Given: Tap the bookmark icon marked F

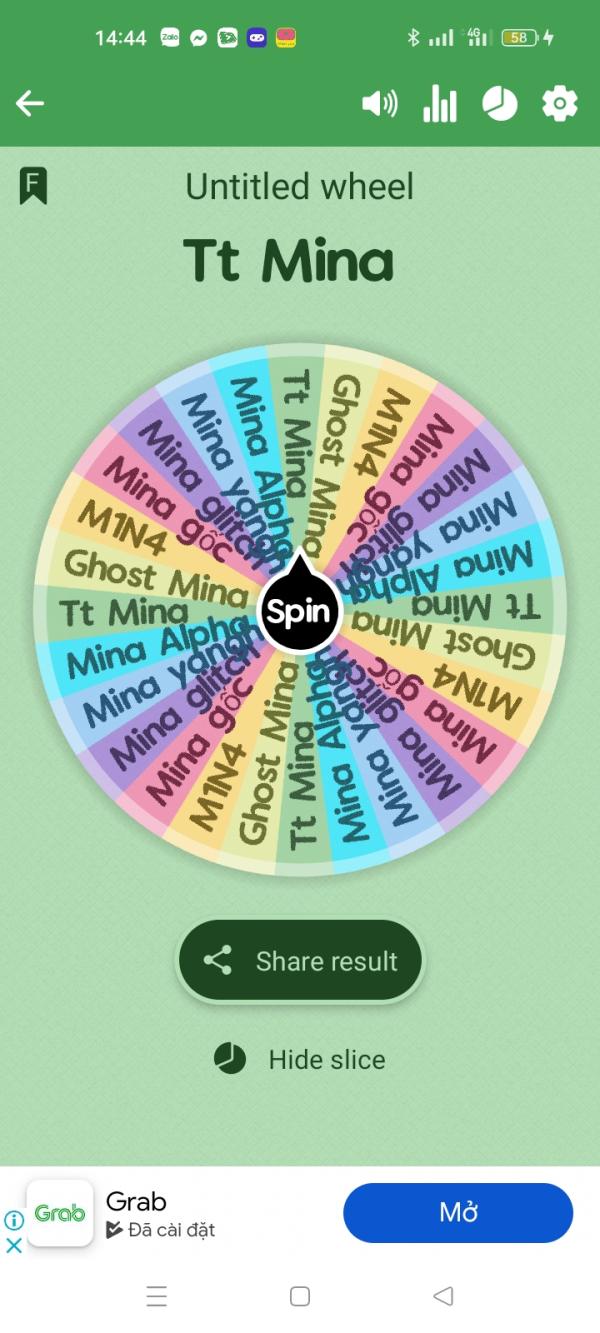Looking at the screenshot, I should pos(33,186).
